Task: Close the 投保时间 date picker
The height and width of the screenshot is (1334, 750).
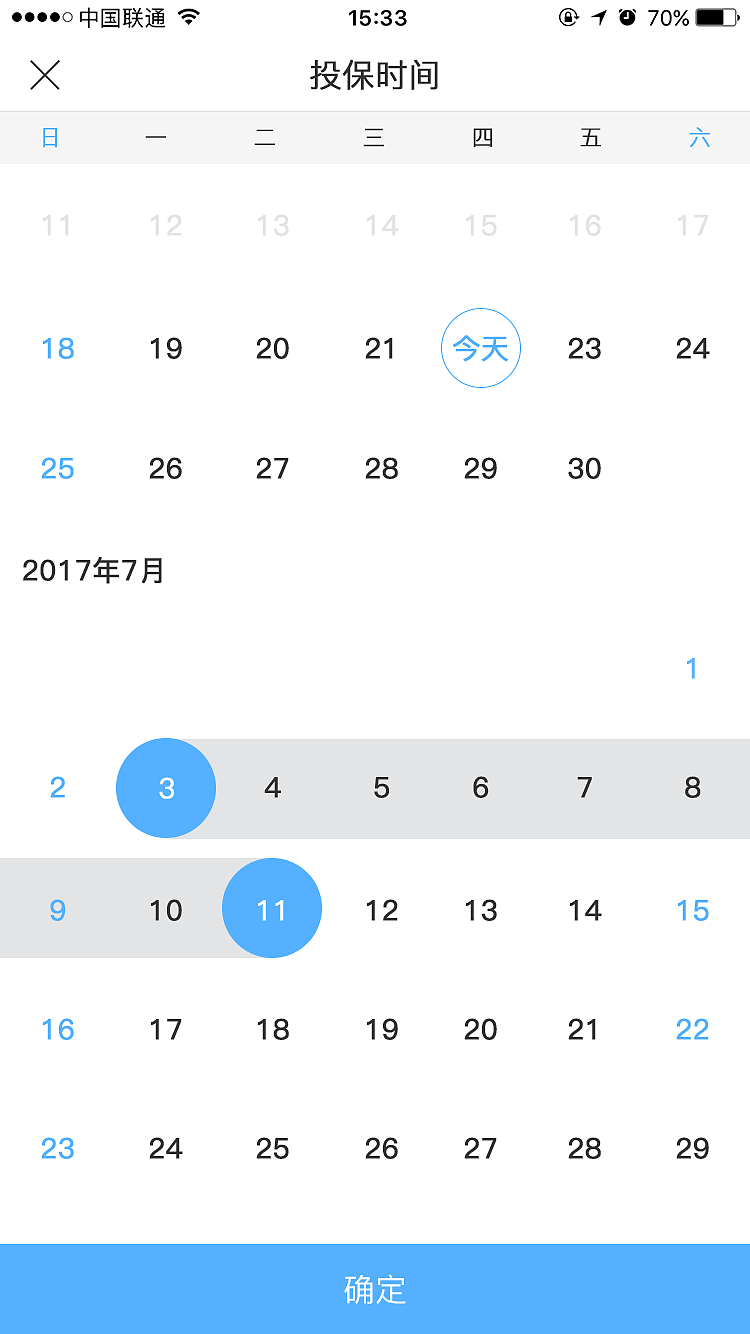Action: [44, 75]
